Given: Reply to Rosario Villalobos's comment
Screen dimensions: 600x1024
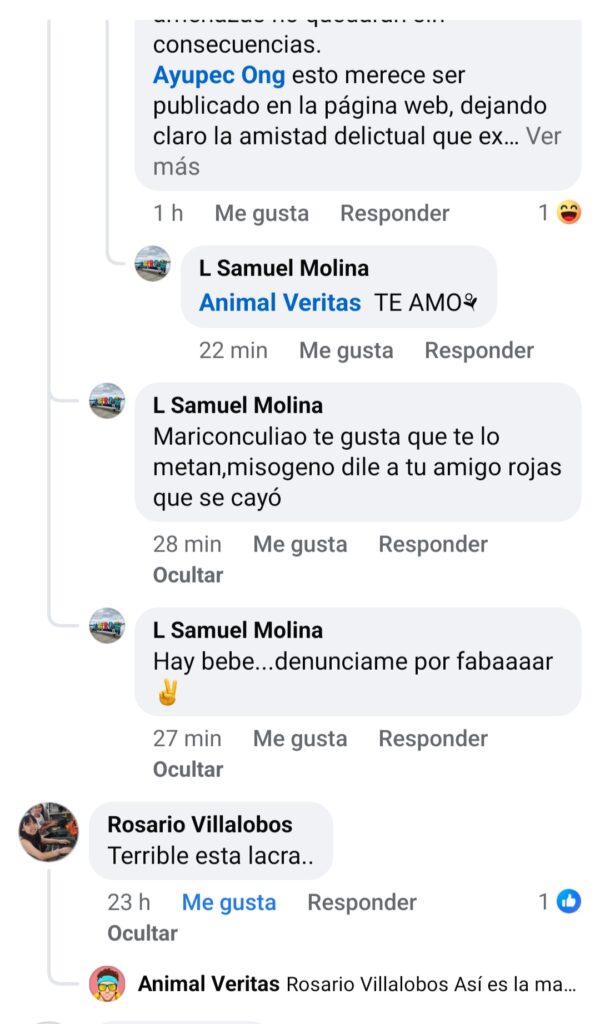Looking at the screenshot, I should pos(361,902).
